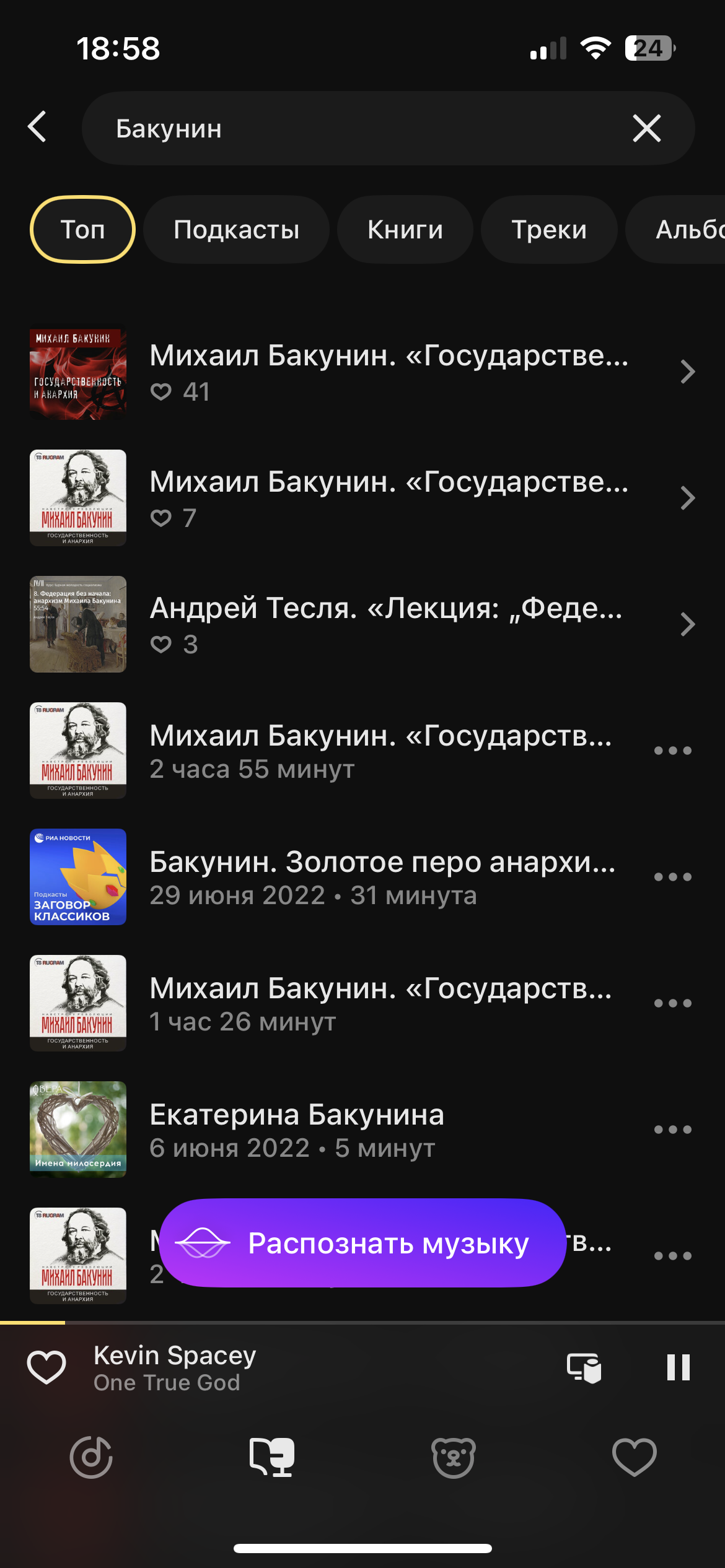Open options for the 2 часа 55 минут item
Viewport: 725px width, 1568px height.
[x=672, y=751]
